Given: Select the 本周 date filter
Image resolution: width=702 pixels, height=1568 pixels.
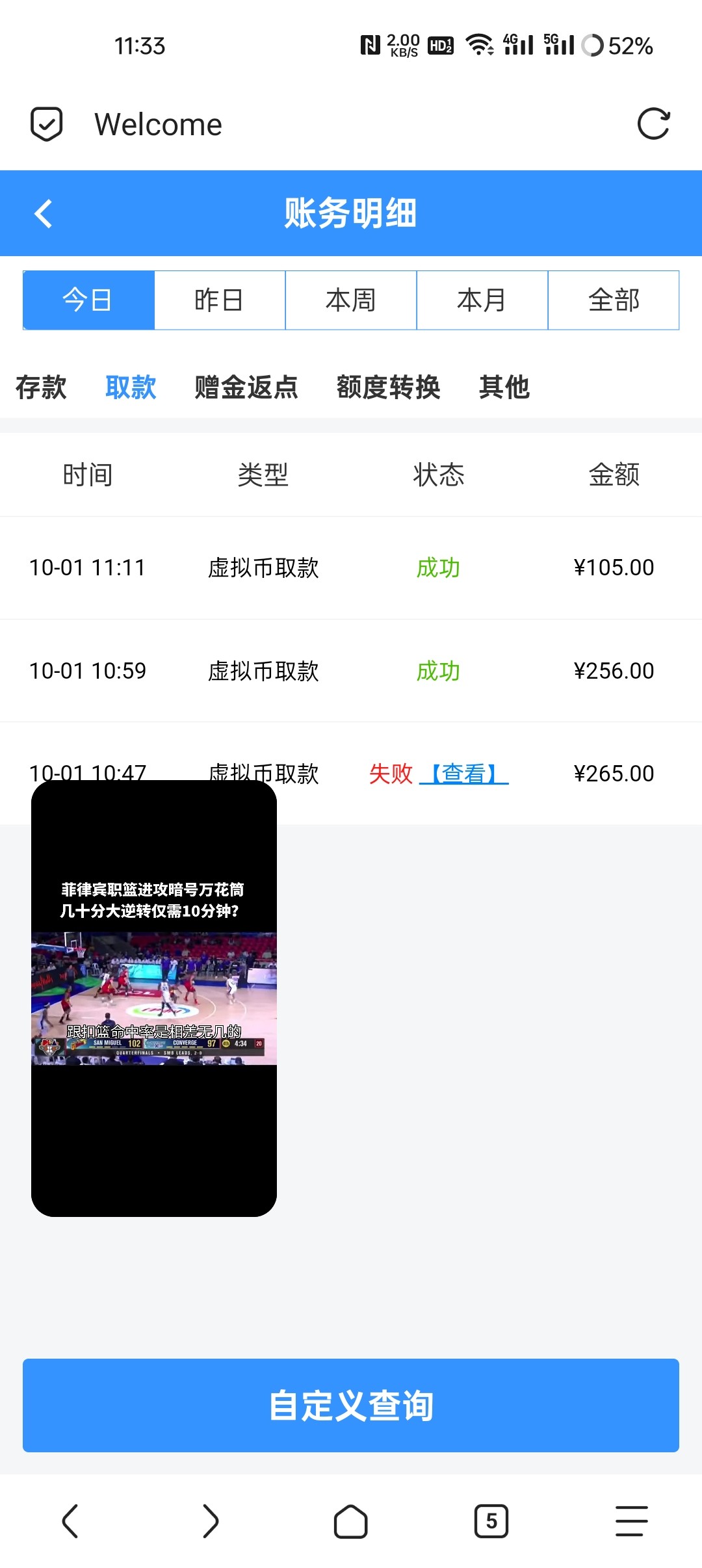Looking at the screenshot, I should 351,300.
